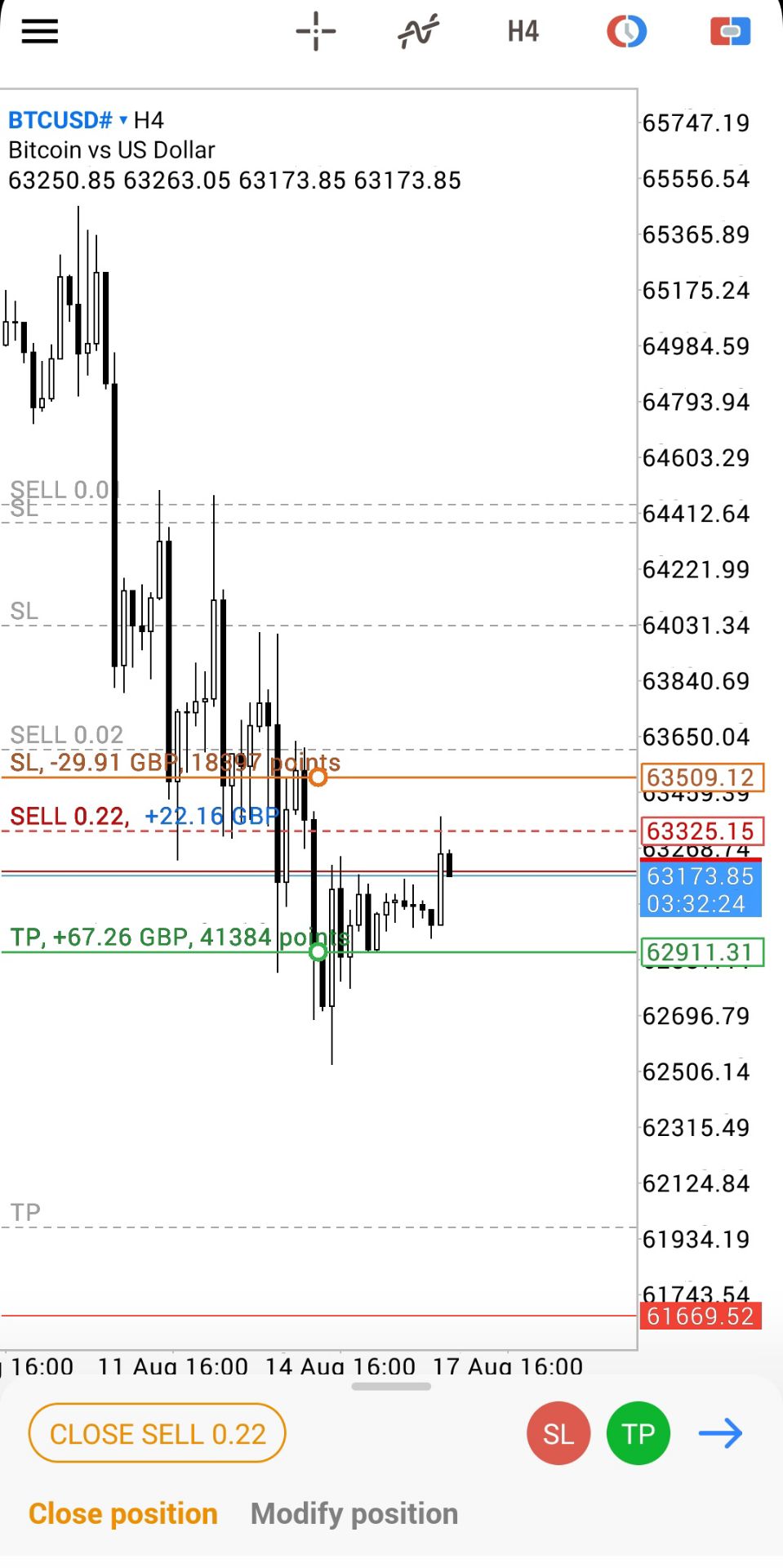Open the chart settings clock icon
This screenshot has width=783, height=1568.
click(x=626, y=32)
